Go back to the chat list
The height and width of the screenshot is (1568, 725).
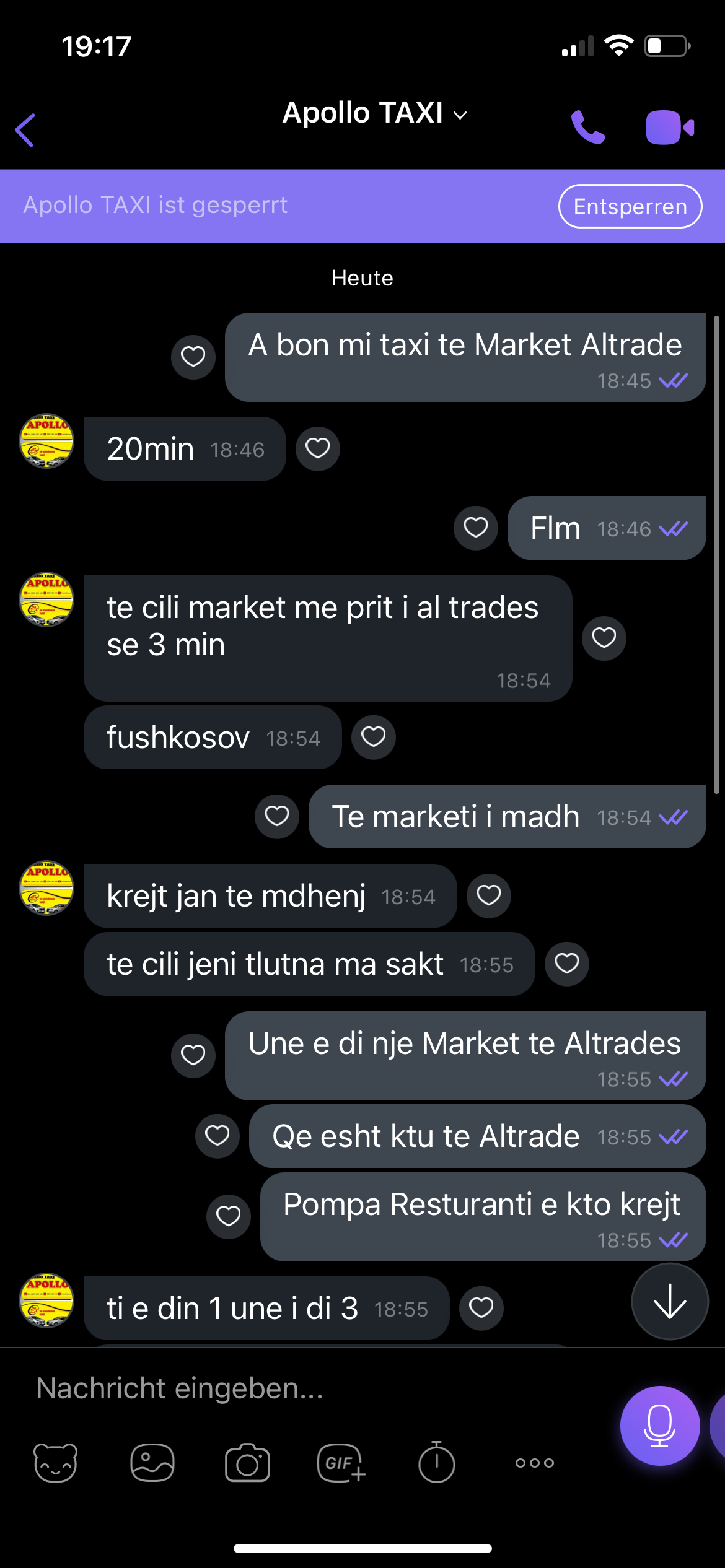point(25,130)
